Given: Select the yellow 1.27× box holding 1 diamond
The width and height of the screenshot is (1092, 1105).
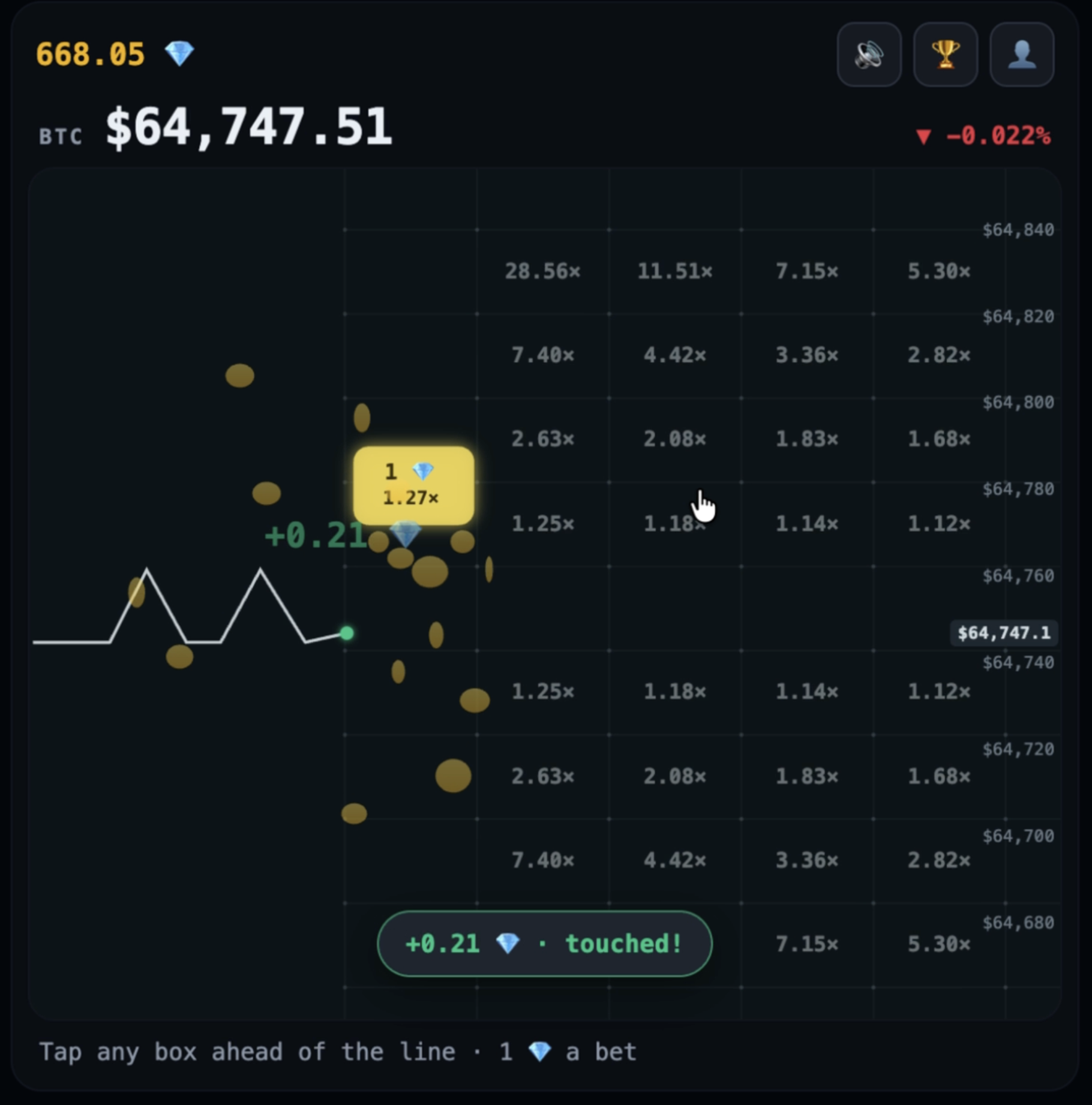Looking at the screenshot, I should click(x=413, y=485).
